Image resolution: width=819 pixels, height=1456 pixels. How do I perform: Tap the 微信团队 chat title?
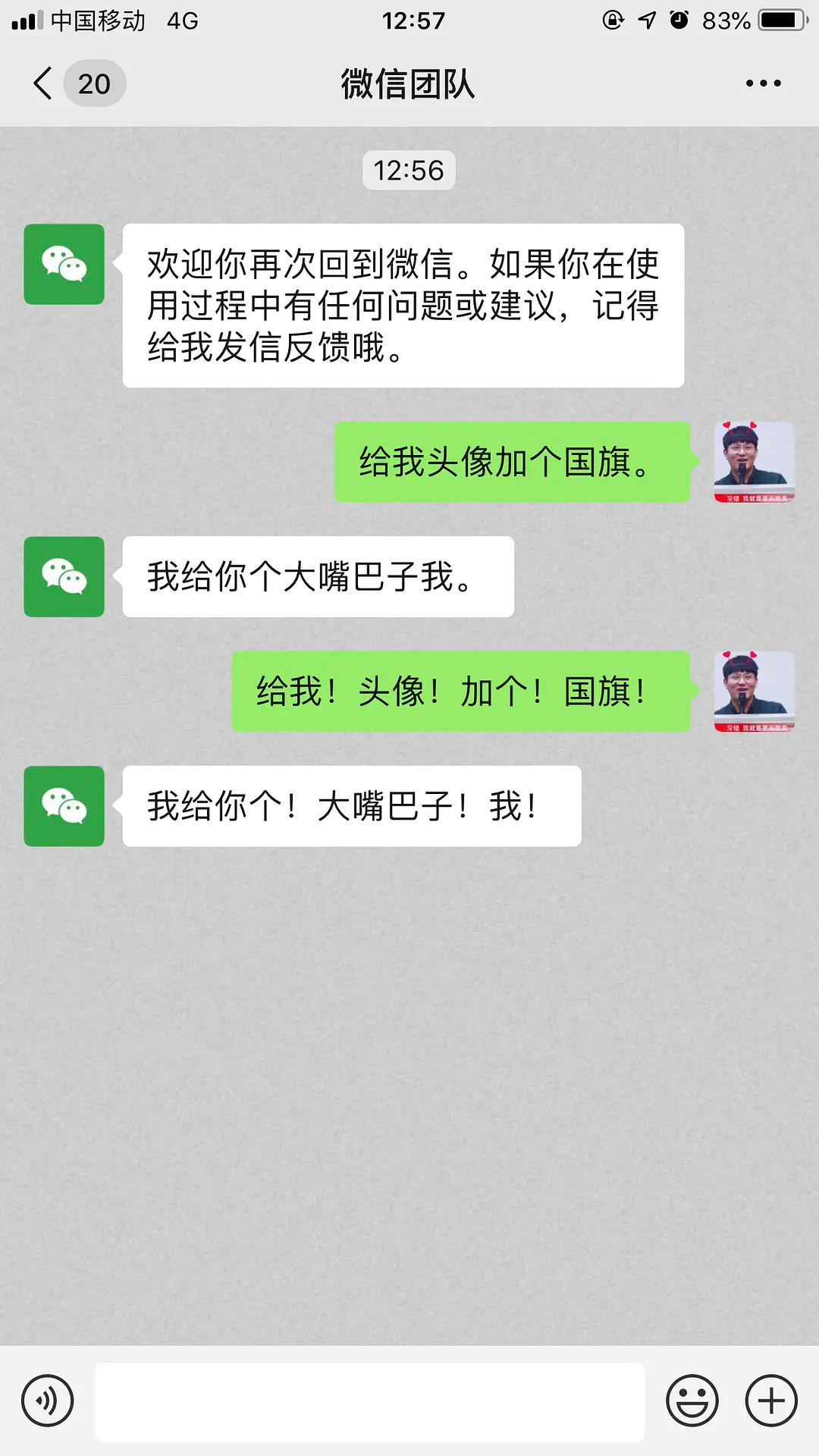[407, 85]
